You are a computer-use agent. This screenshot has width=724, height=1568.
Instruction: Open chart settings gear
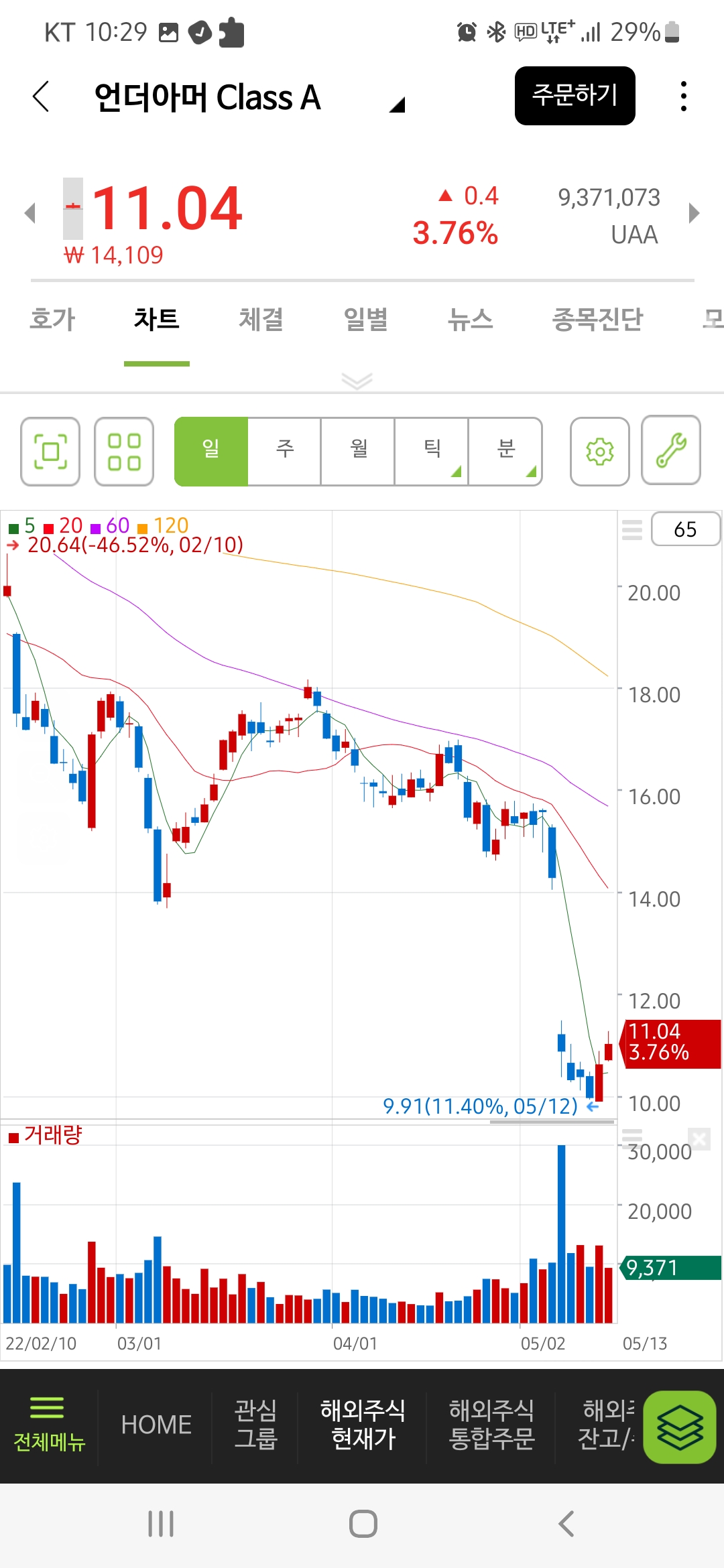click(x=600, y=452)
